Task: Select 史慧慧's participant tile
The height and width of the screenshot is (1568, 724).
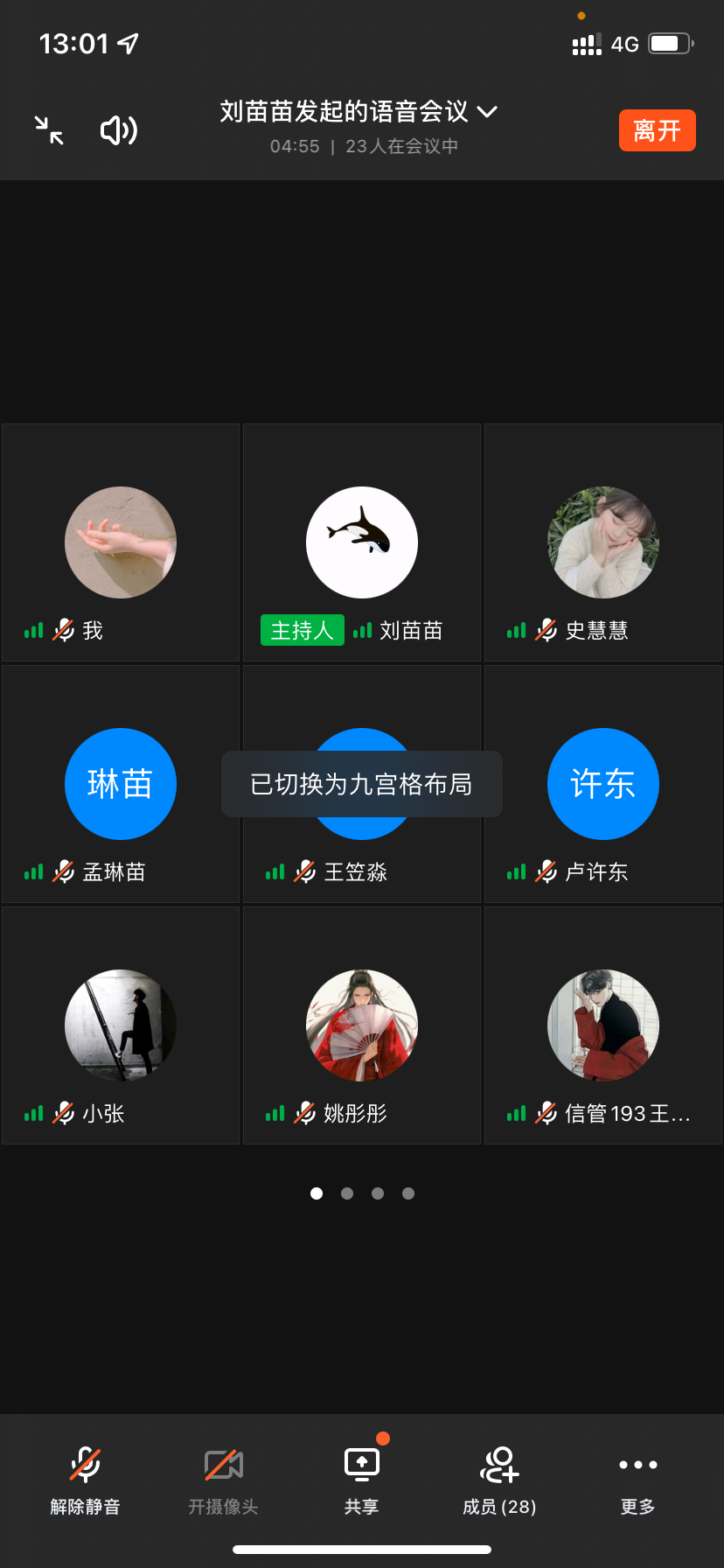Action: (603, 542)
